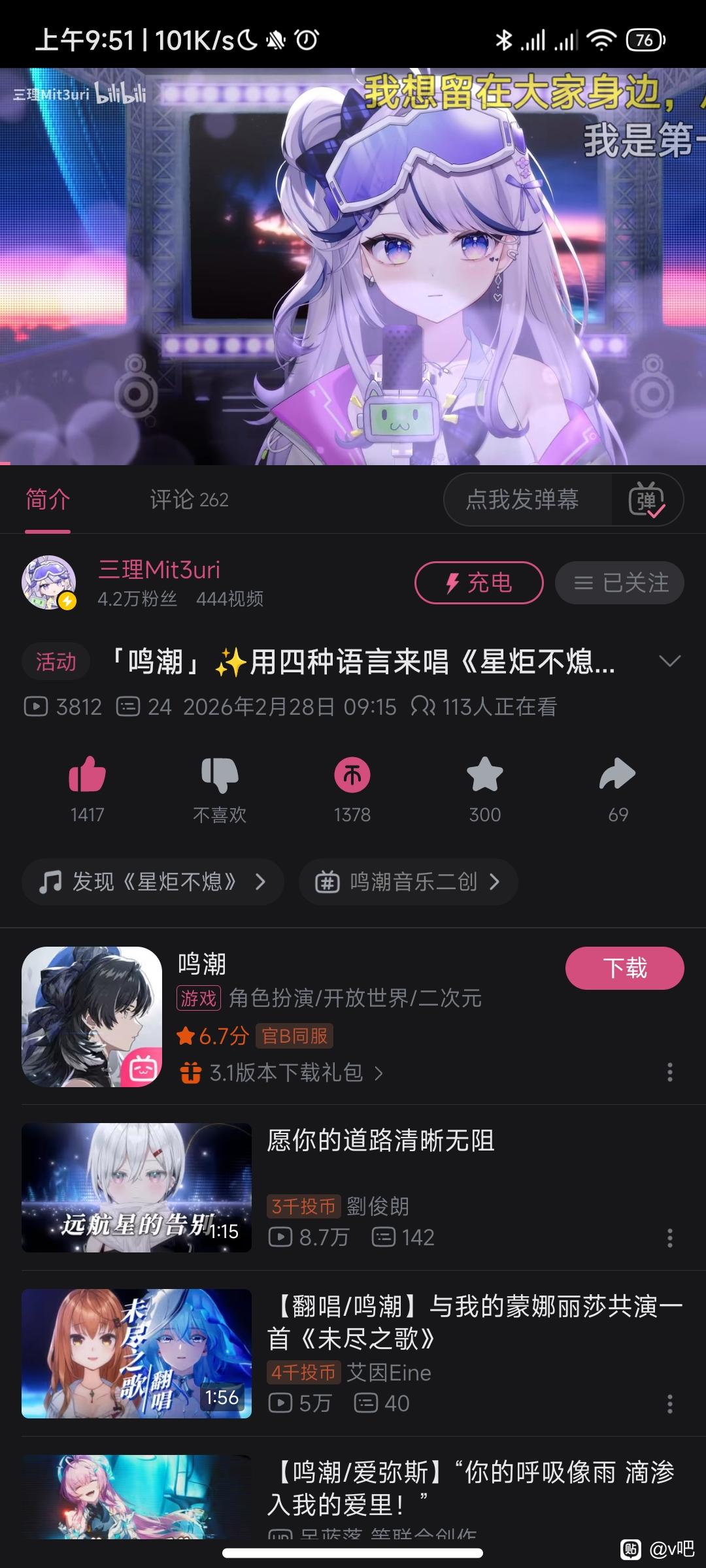Play the video in the player

pyautogui.click(x=353, y=267)
